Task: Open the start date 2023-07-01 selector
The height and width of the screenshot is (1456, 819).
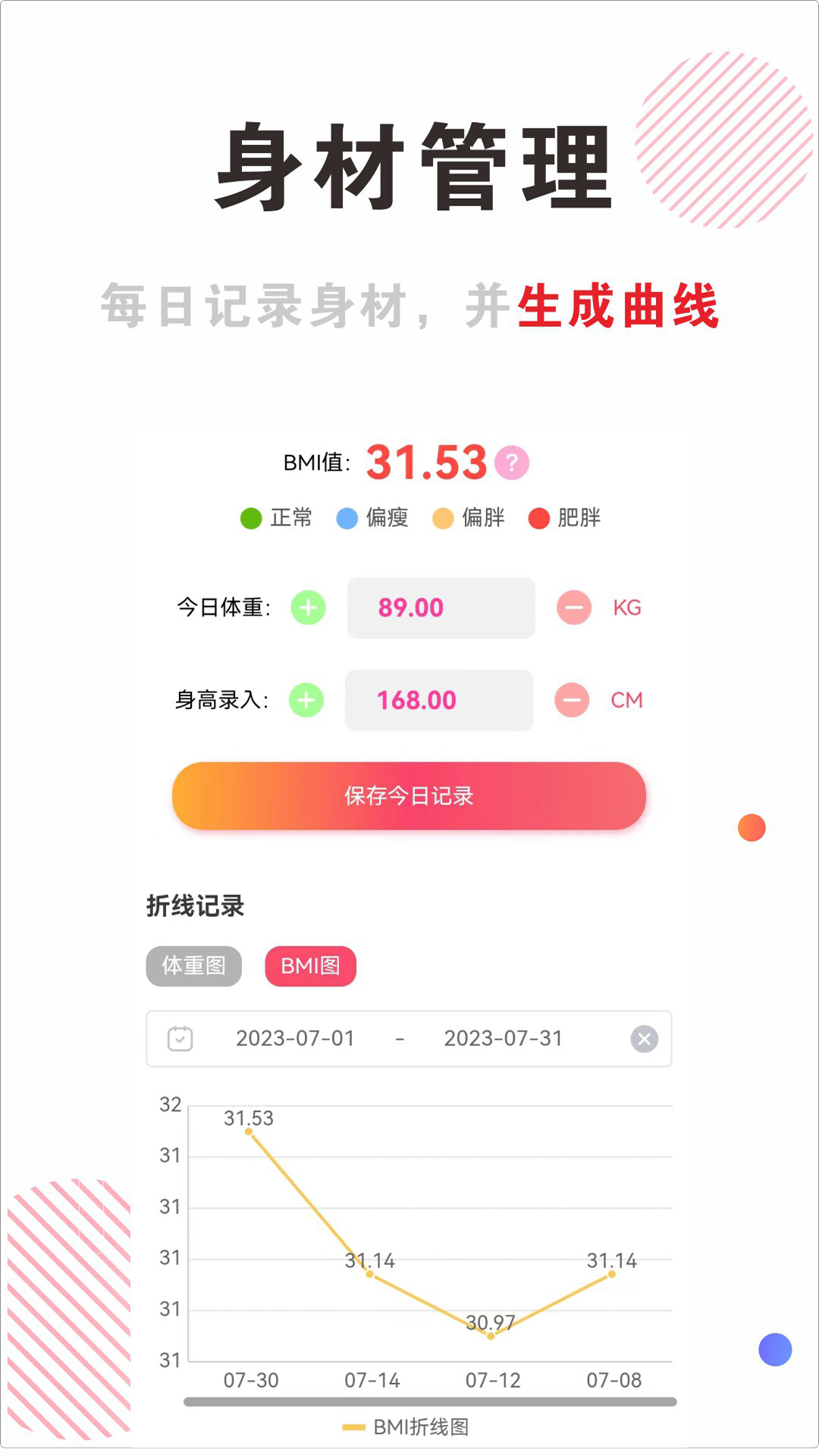Action: click(296, 1039)
